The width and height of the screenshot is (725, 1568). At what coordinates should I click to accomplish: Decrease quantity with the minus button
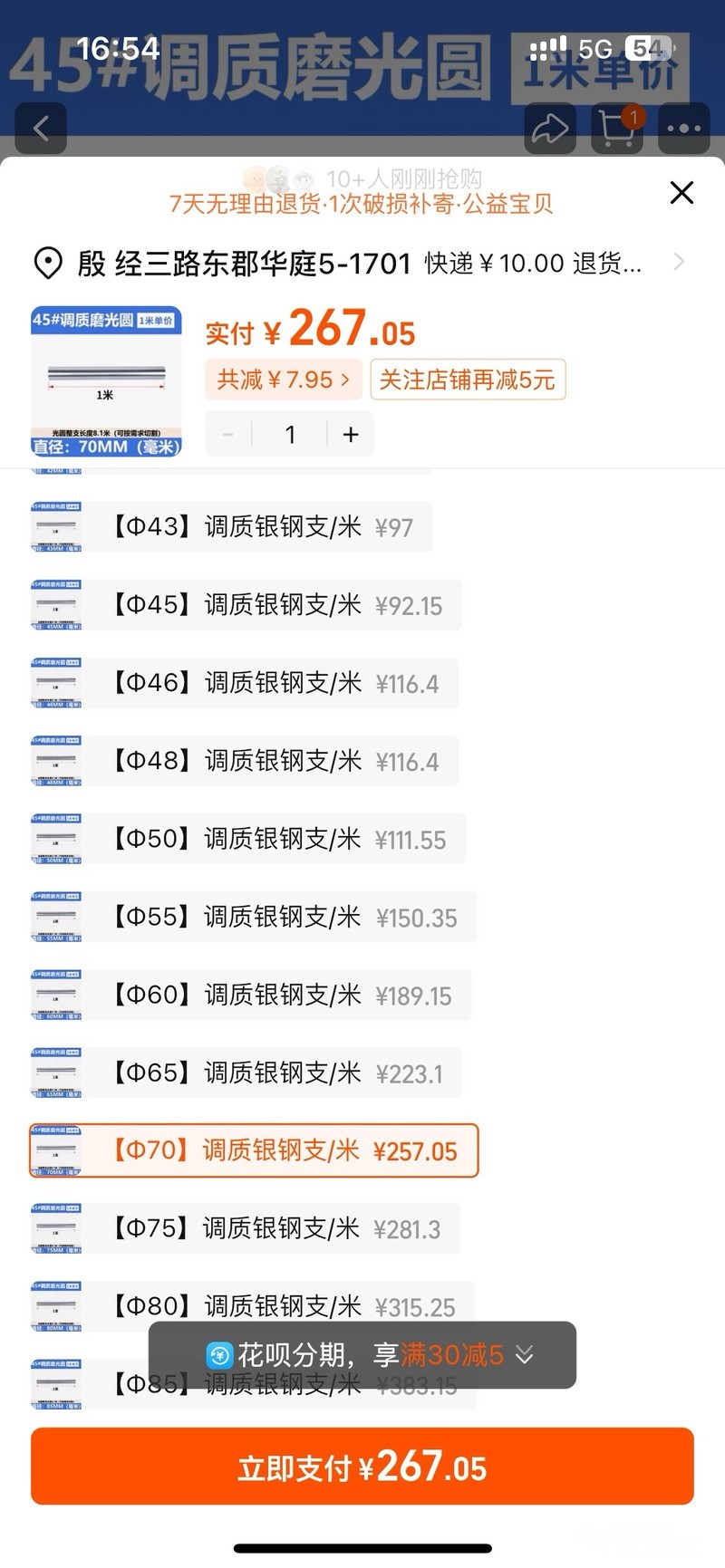(228, 435)
